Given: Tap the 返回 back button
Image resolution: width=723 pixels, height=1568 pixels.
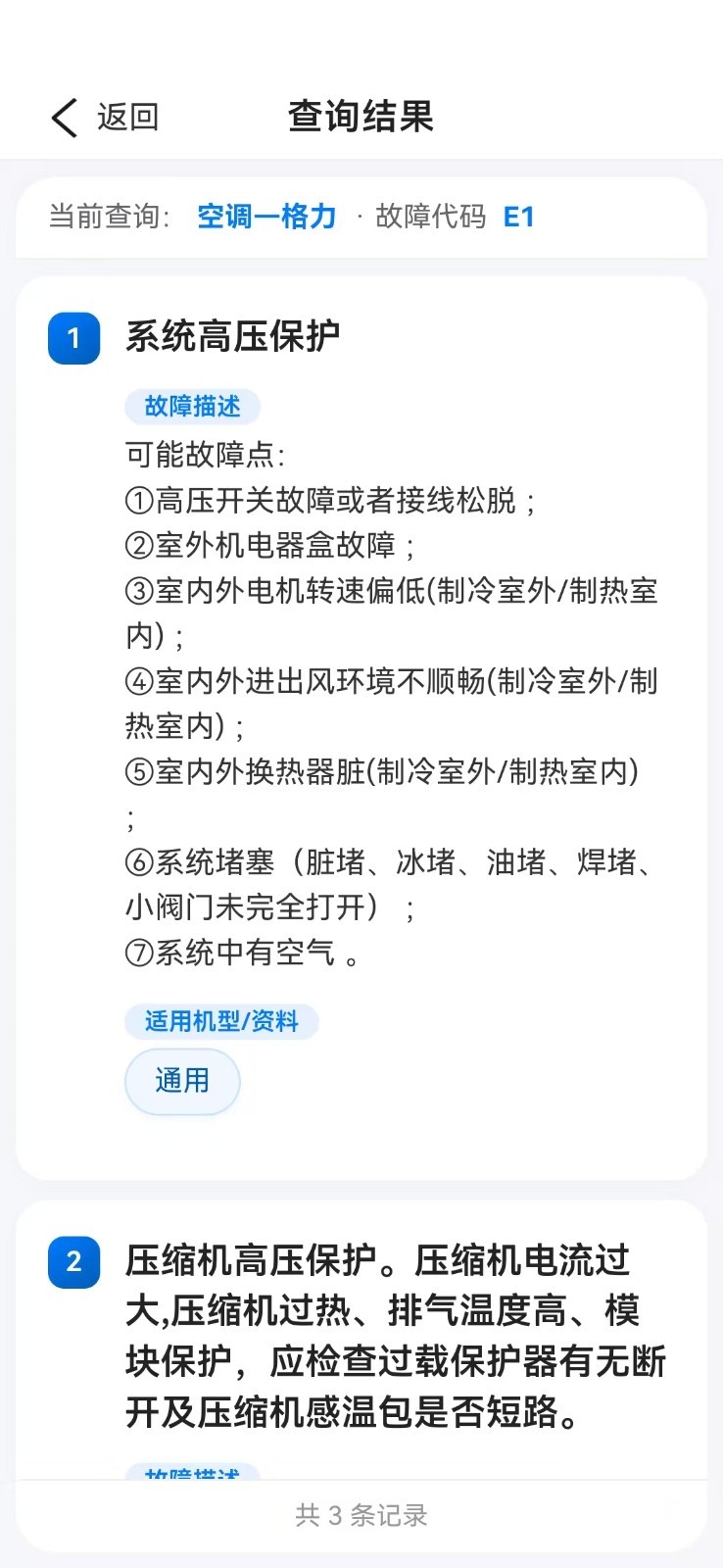Looking at the screenshot, I should click(x=105, y=118).
